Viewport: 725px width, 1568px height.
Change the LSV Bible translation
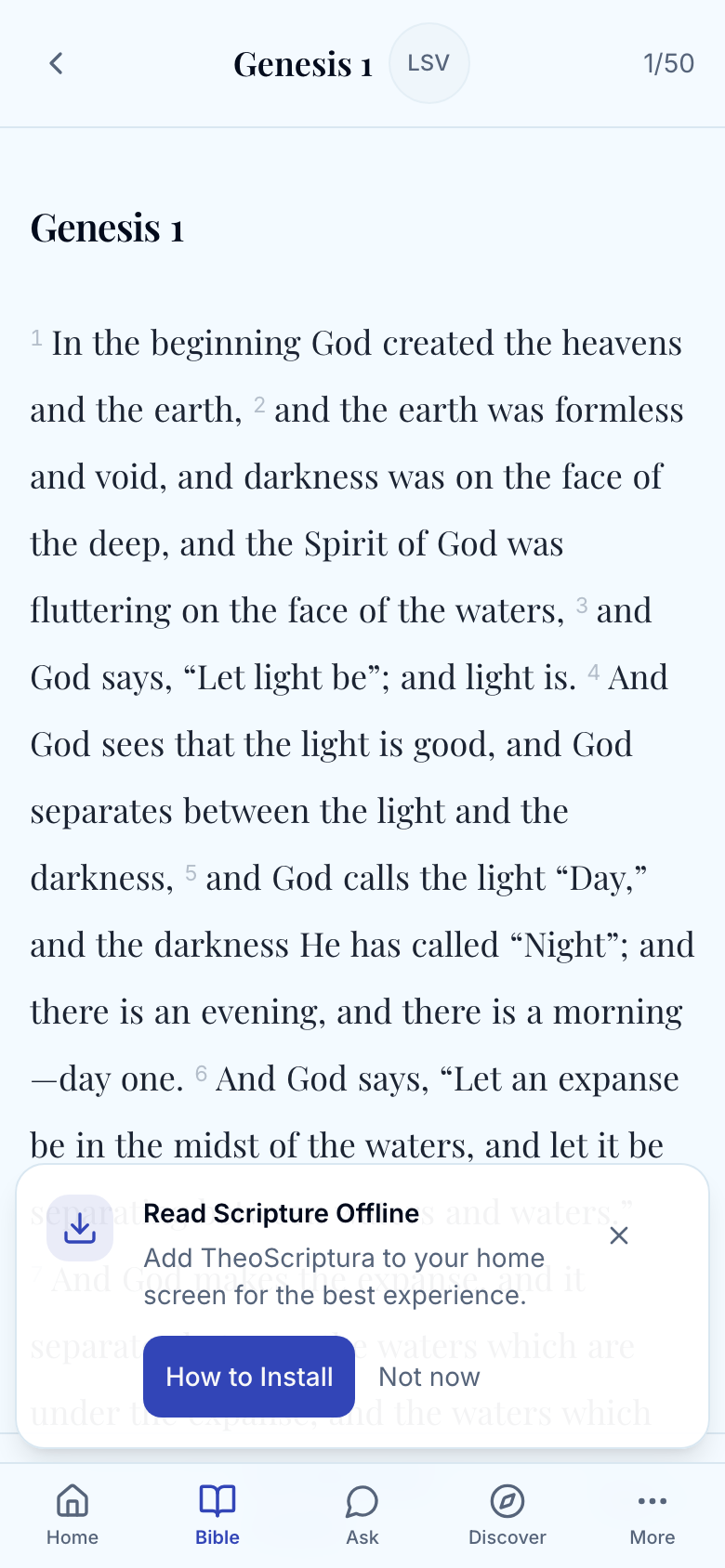(428, 63)
